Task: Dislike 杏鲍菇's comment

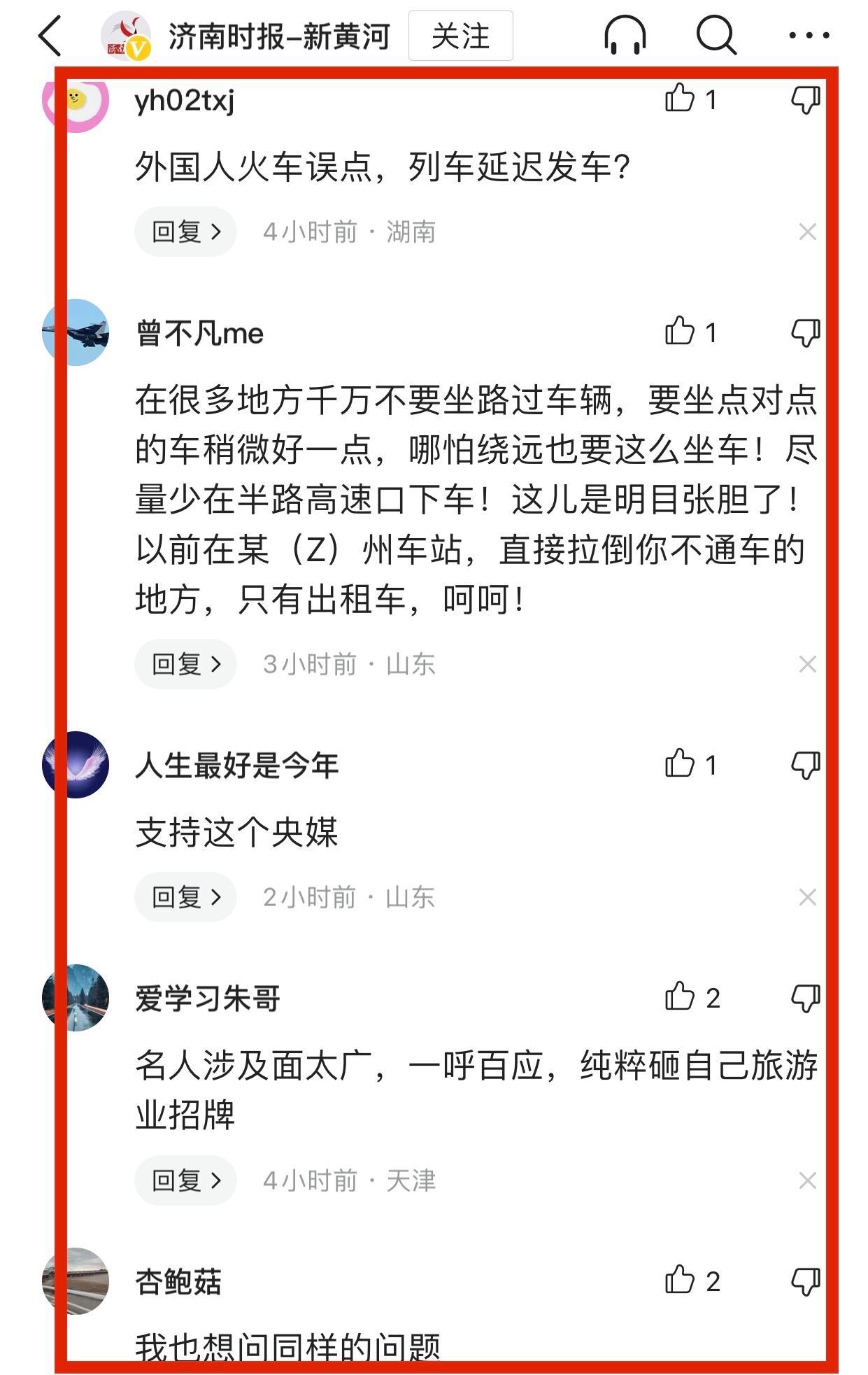Action: click(806, 1282)
